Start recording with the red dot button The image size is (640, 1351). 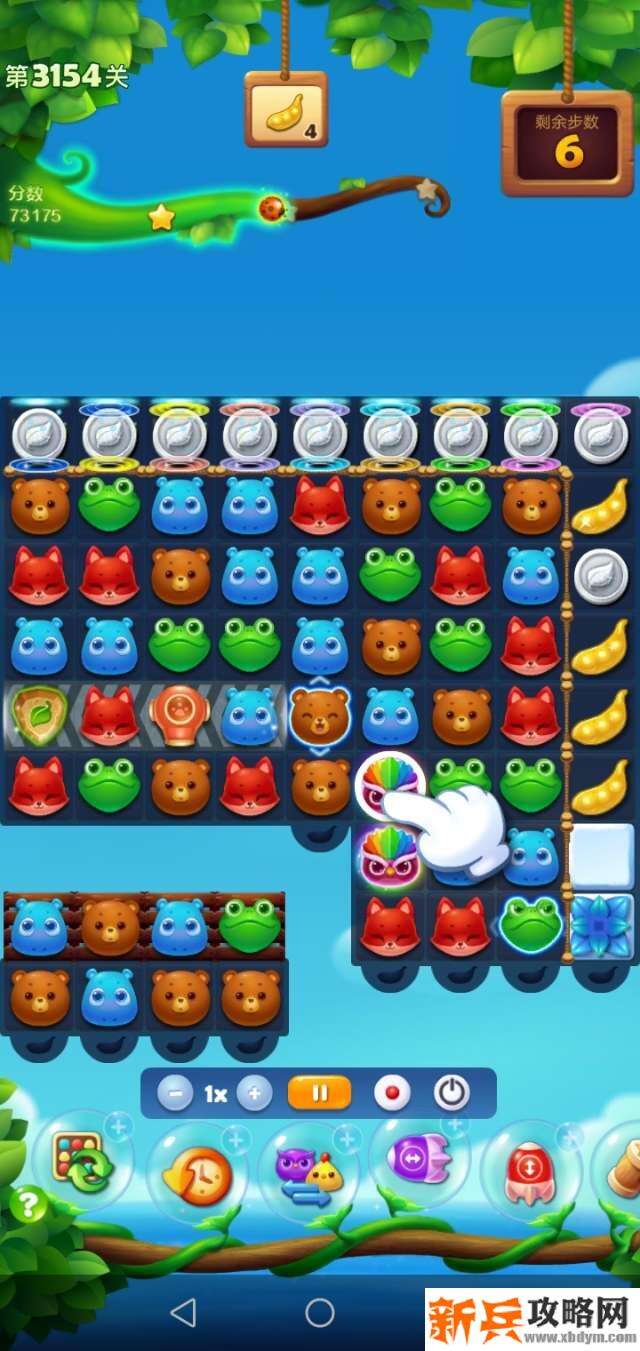[392, 1094]
